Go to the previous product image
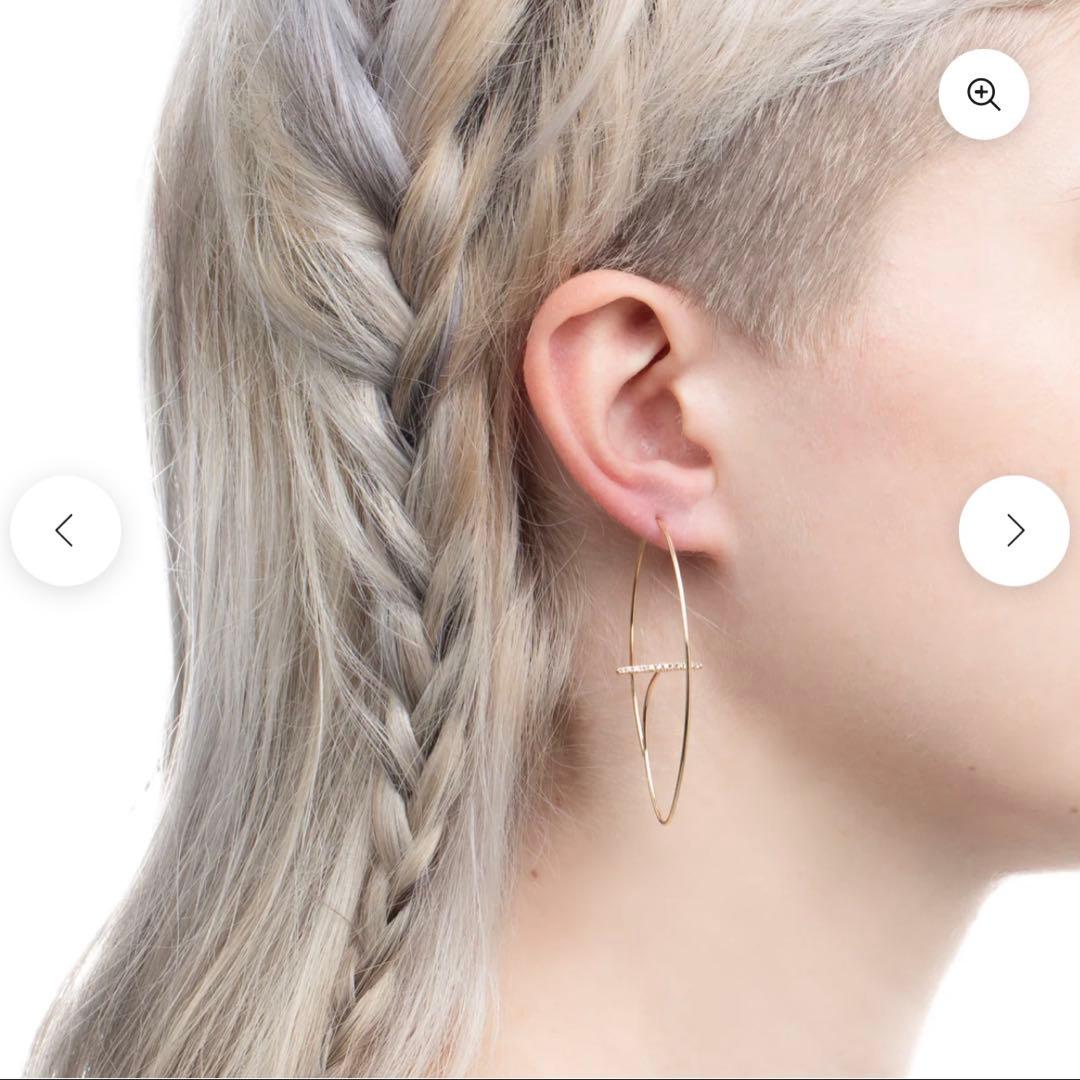 click(65, 531)
